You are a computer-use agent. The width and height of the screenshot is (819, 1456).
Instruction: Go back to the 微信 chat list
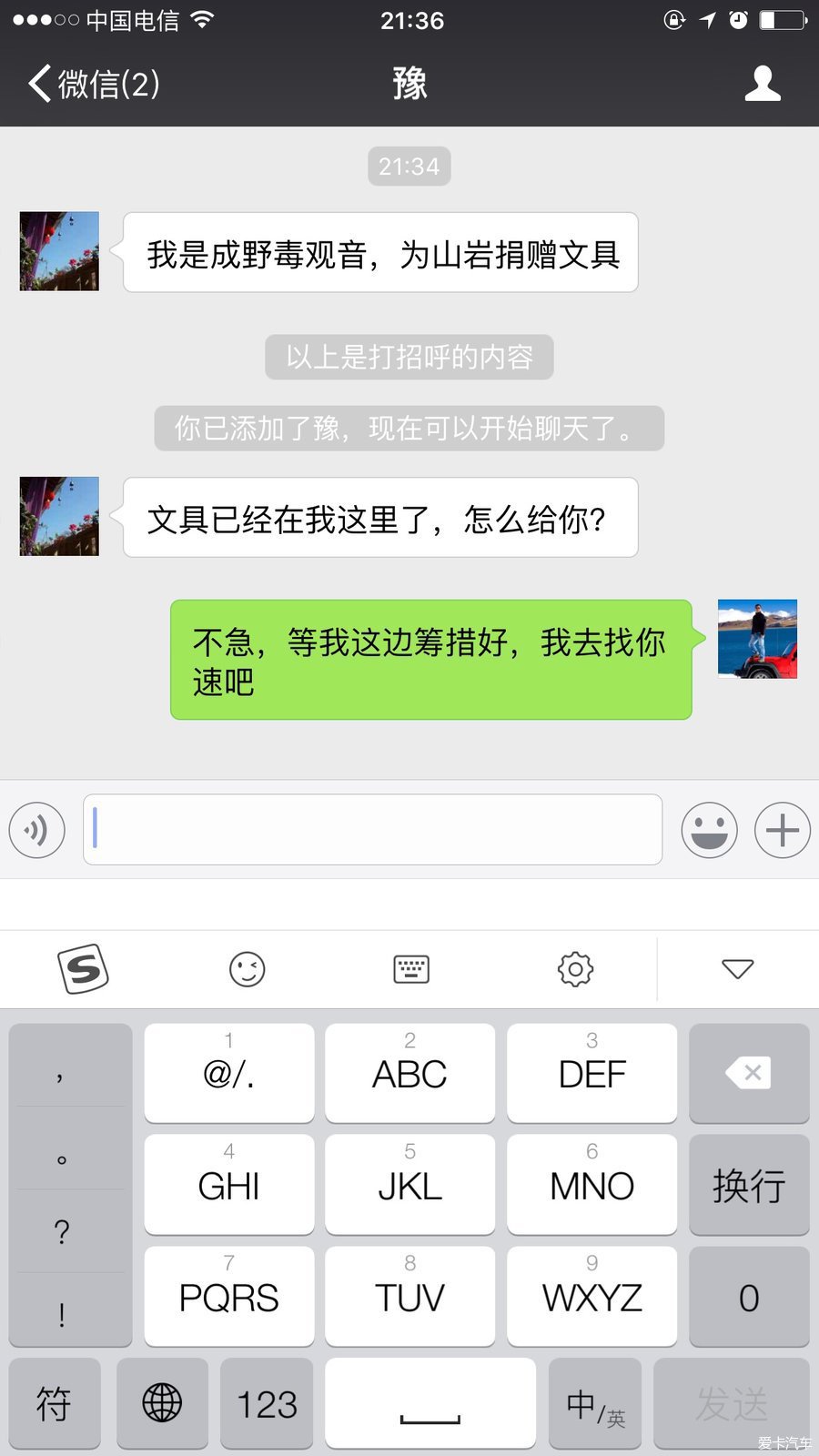click(x=93, y=84)
